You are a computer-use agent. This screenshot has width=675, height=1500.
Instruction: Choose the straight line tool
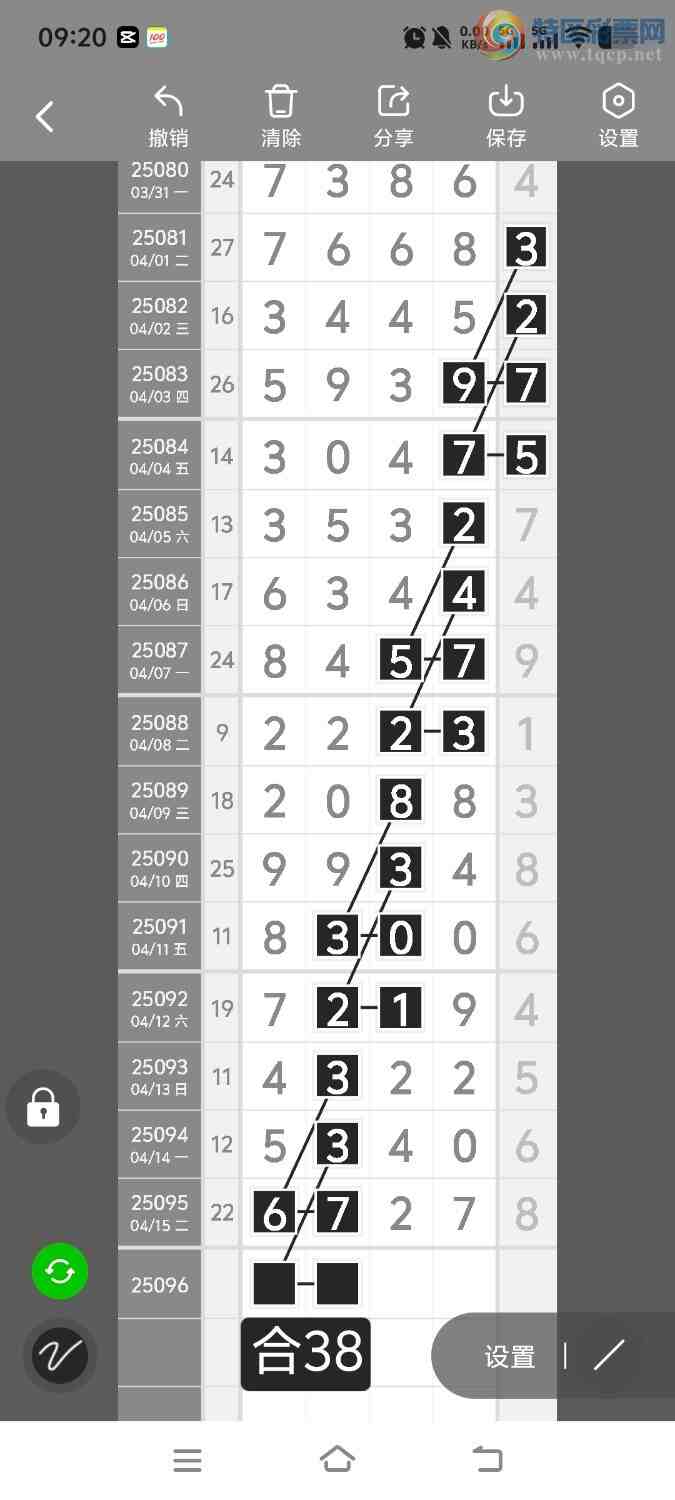coord(608,1356)
